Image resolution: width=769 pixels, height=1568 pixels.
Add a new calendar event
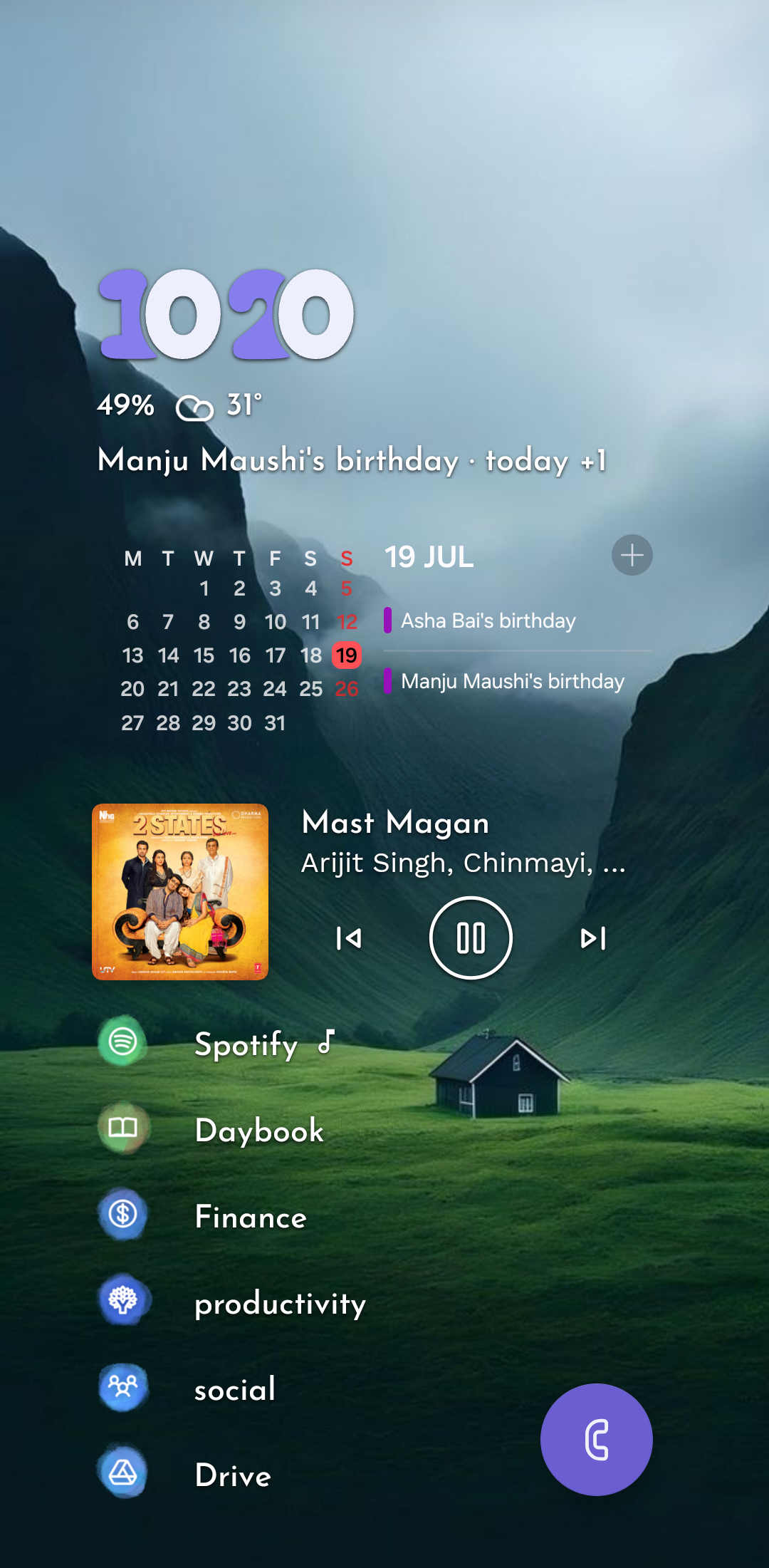(x=632, y=555)
